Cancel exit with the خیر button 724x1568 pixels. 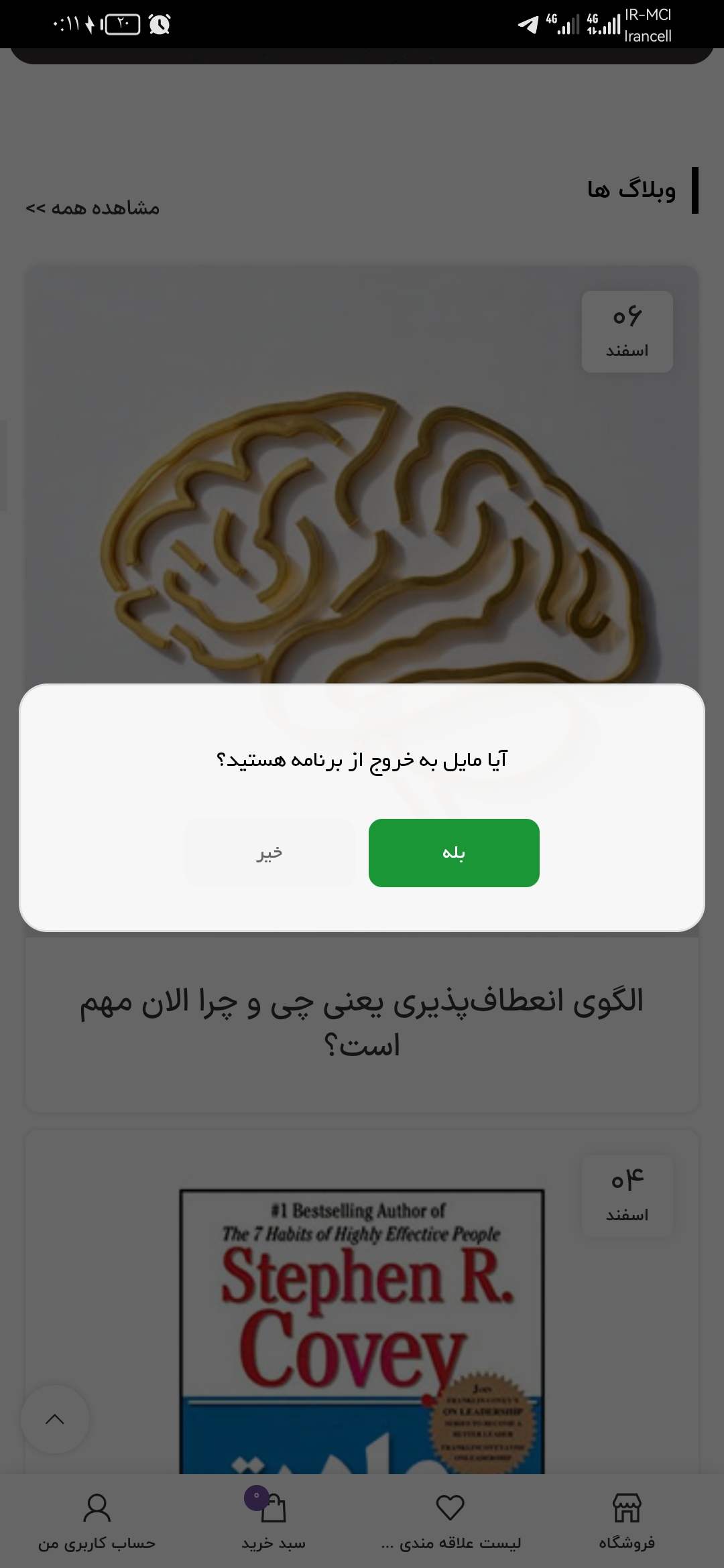tap(269, 852)
